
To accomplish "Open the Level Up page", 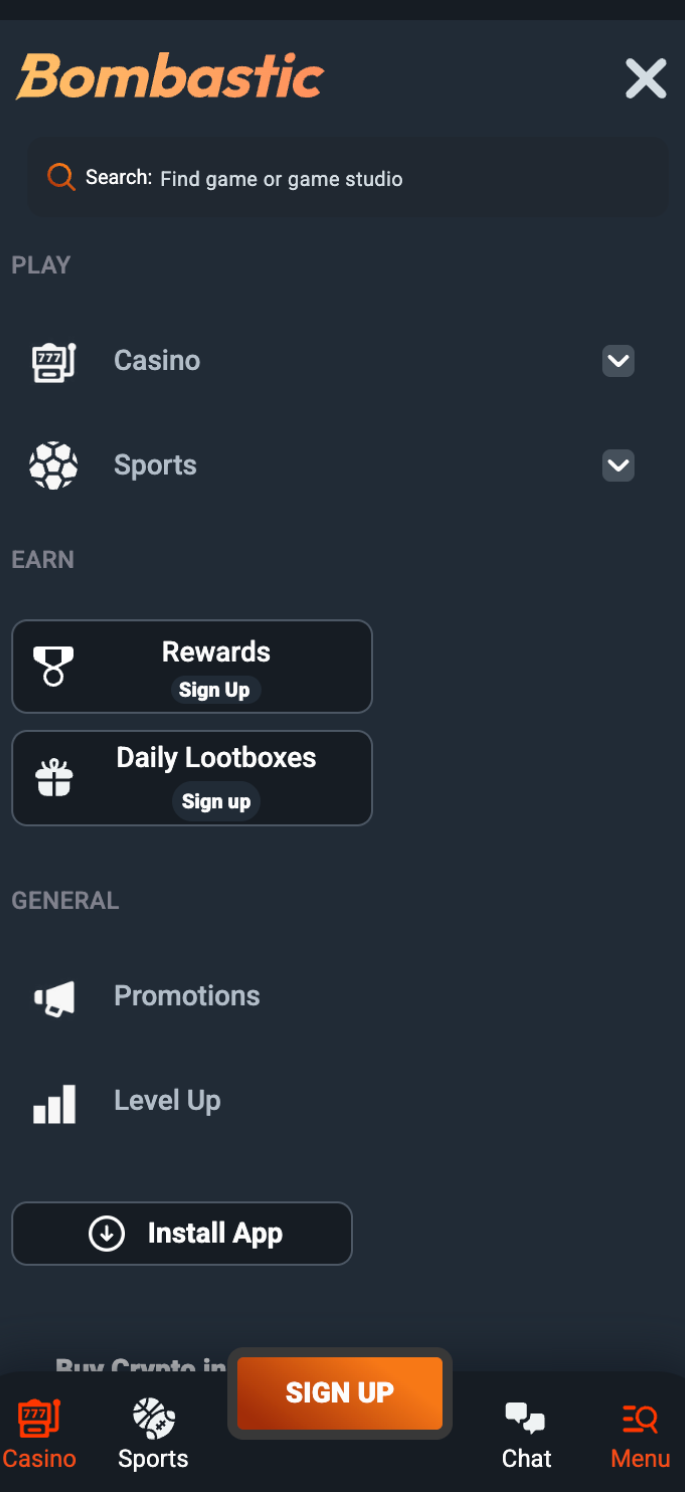I will [167, 1101].
